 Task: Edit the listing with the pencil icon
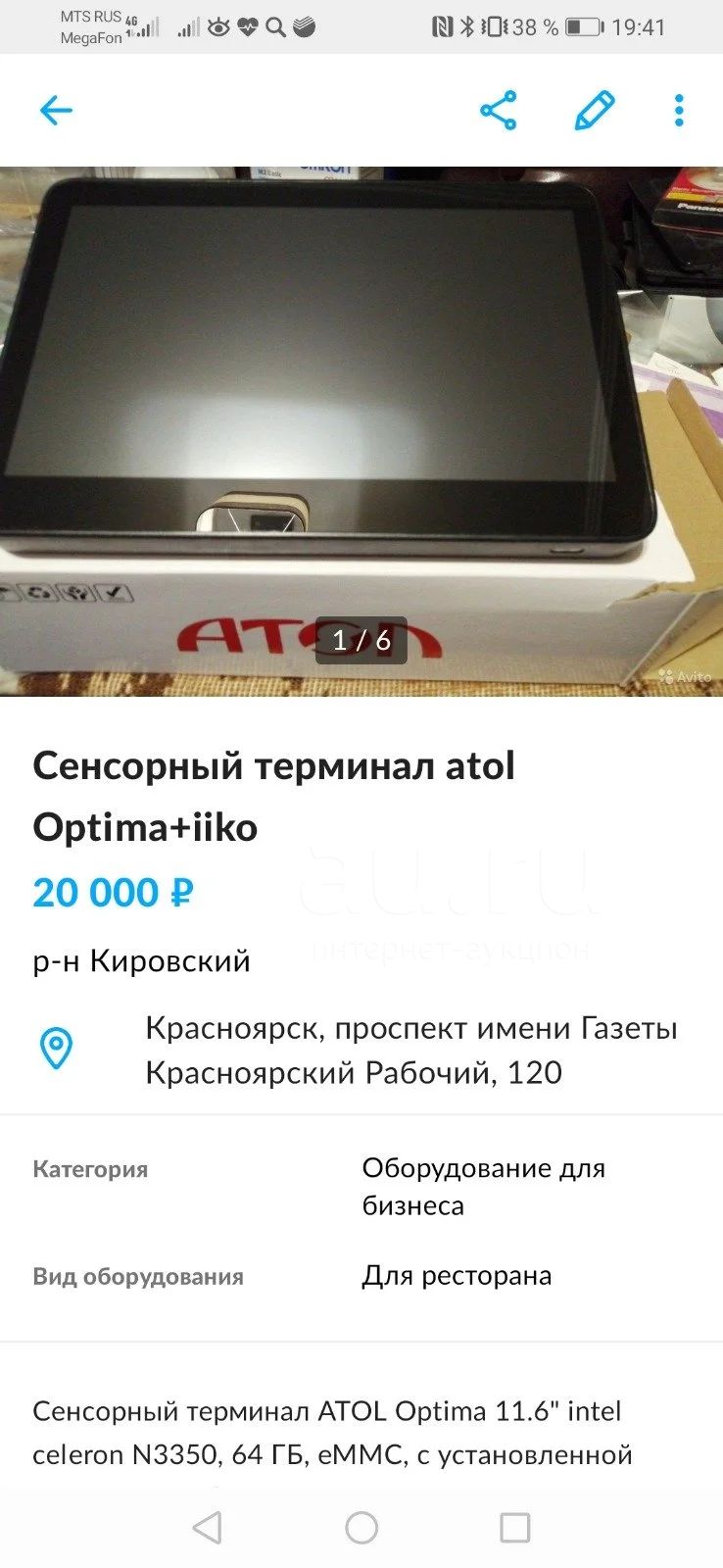595,111
